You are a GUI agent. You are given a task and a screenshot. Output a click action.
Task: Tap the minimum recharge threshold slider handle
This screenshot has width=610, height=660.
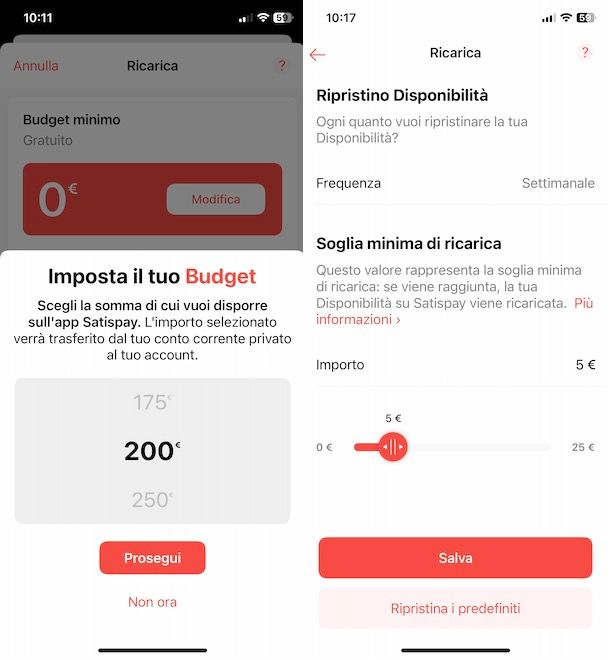[x=393, y=447]
